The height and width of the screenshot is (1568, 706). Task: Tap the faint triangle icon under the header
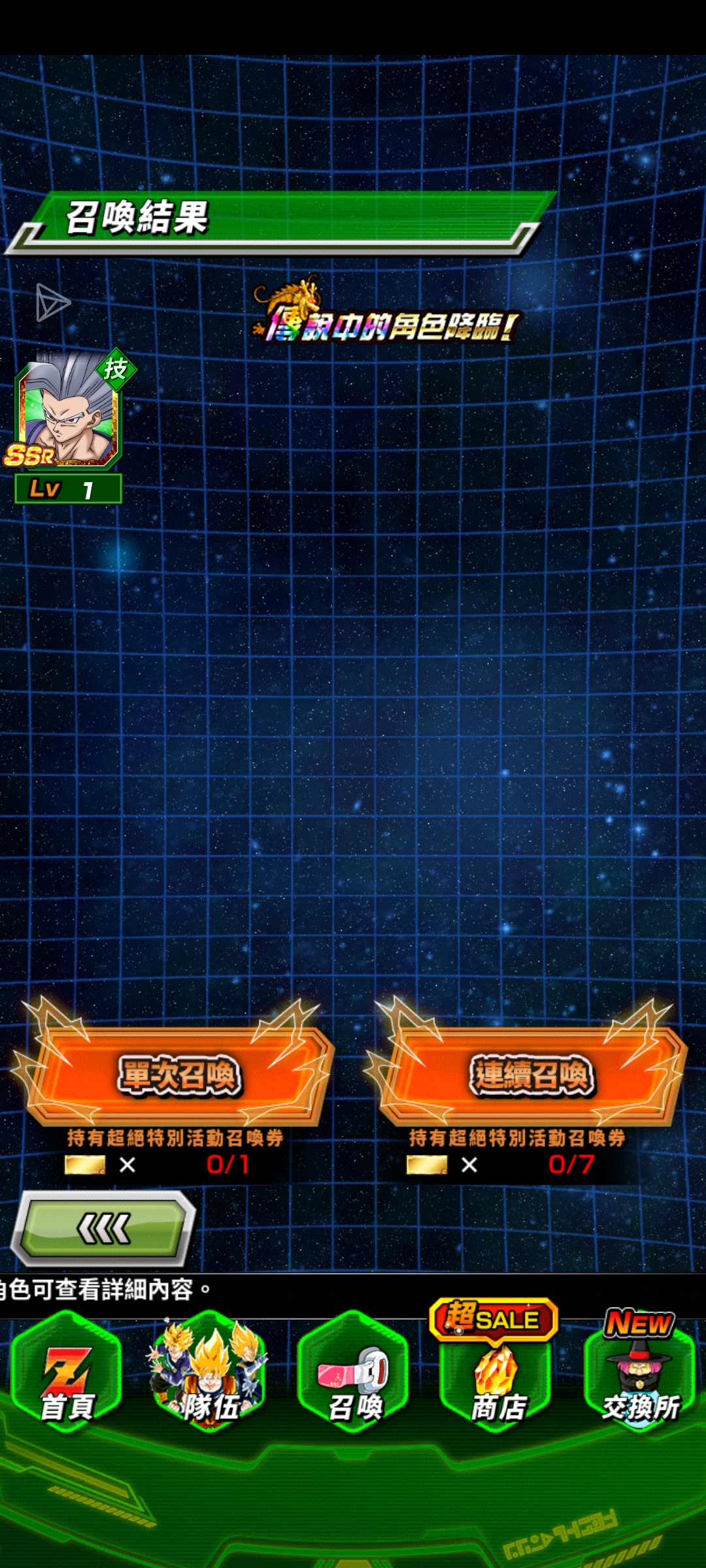[x=52, y=302]
